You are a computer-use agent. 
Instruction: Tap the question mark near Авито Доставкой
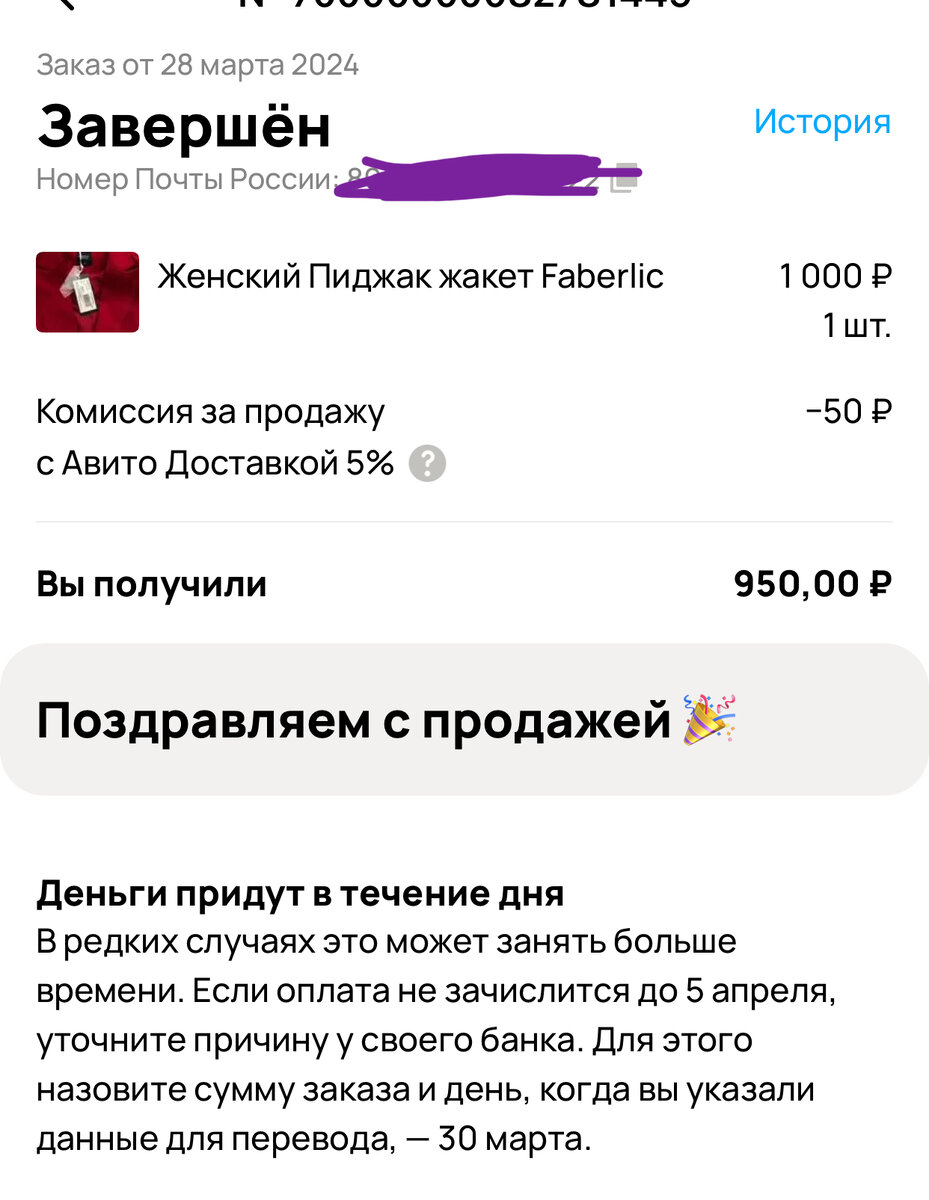point(428,463)
